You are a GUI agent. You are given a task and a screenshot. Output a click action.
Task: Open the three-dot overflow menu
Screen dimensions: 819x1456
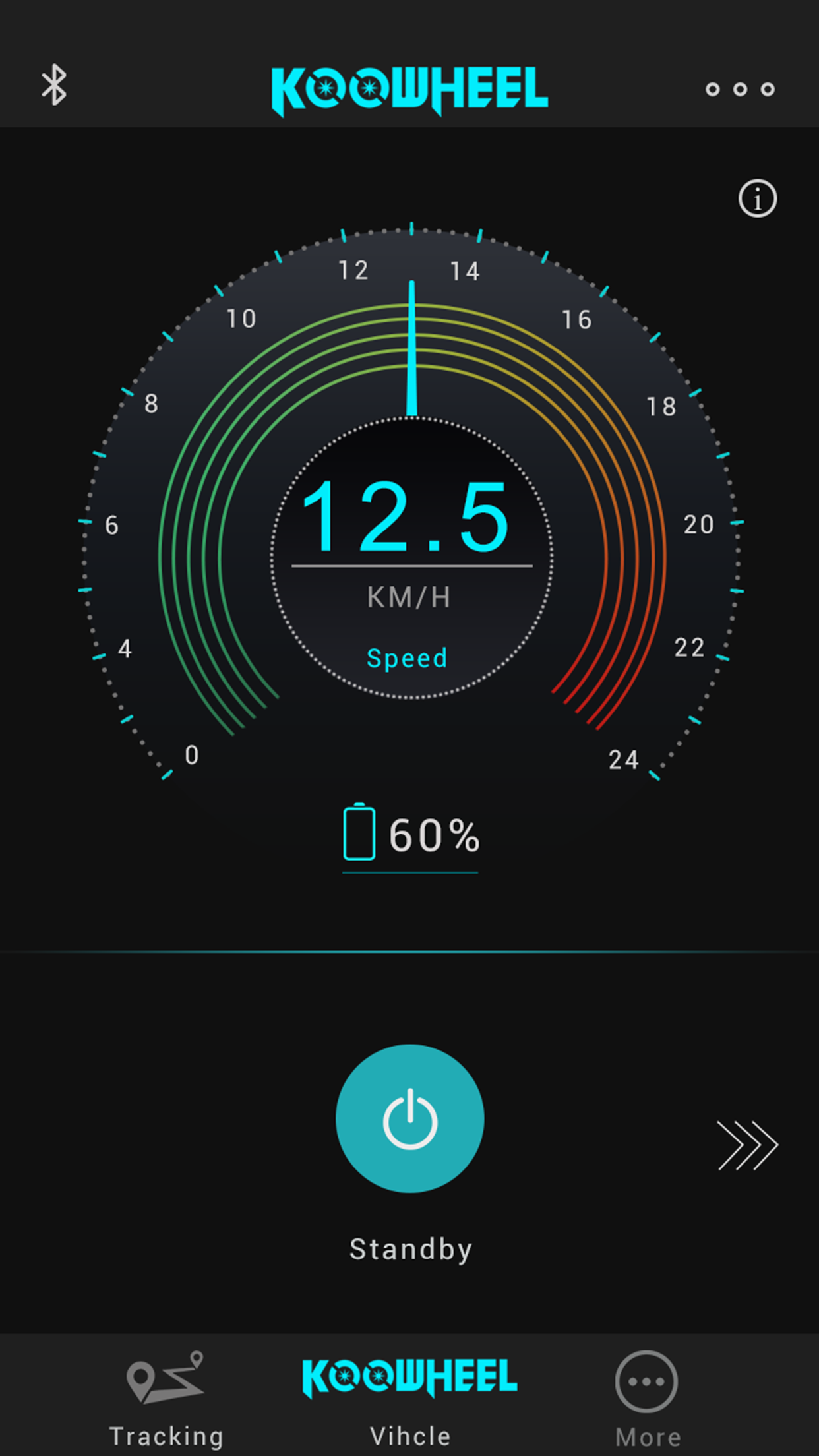coord(740,89)
